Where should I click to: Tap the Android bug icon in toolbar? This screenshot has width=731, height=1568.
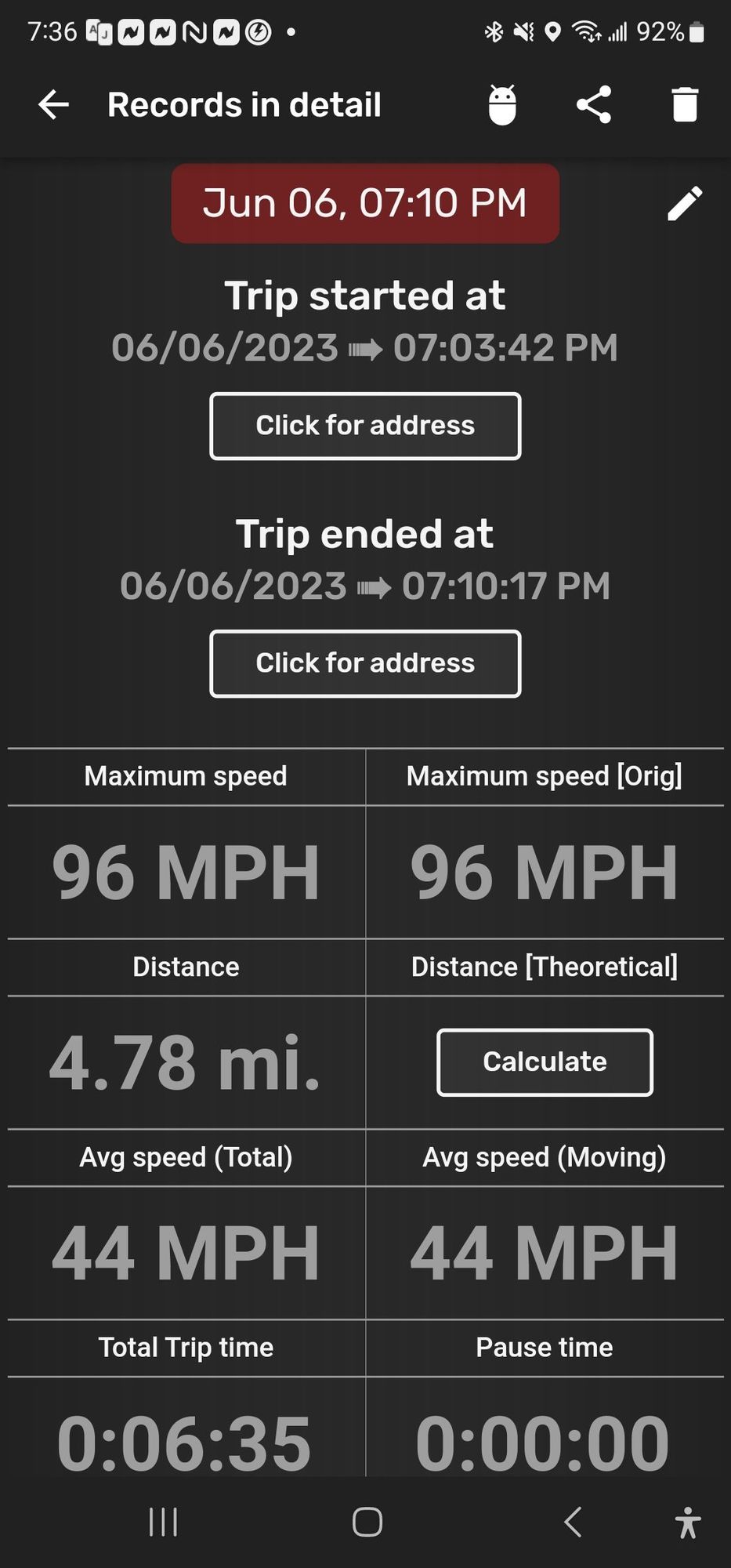502,105
